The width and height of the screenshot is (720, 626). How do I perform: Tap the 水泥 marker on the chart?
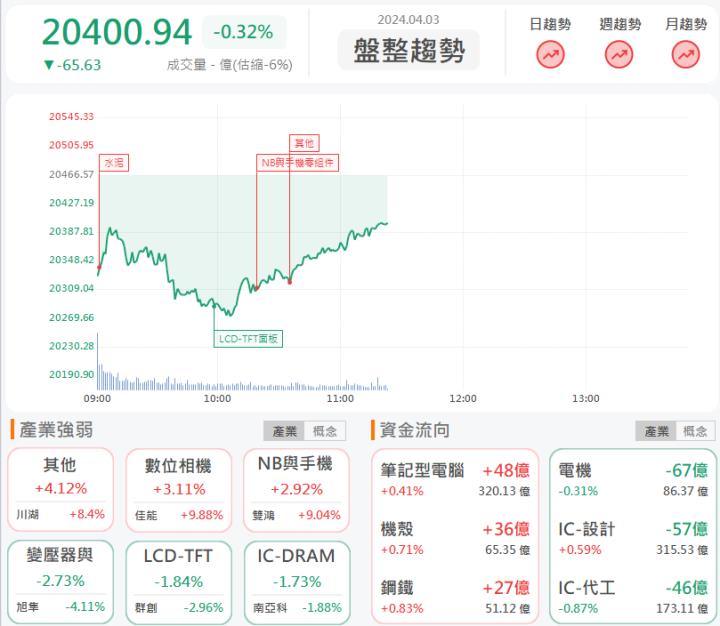click(114, 162)
